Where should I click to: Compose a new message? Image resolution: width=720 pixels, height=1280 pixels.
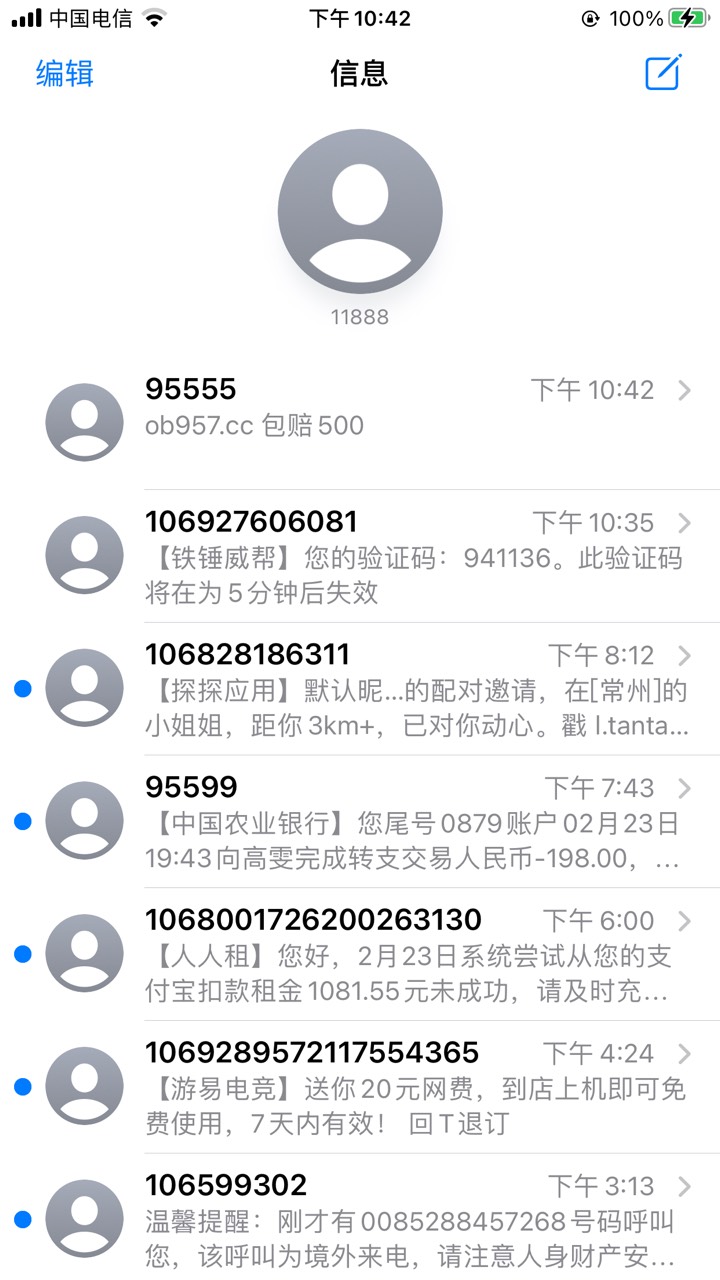[663, 72]
